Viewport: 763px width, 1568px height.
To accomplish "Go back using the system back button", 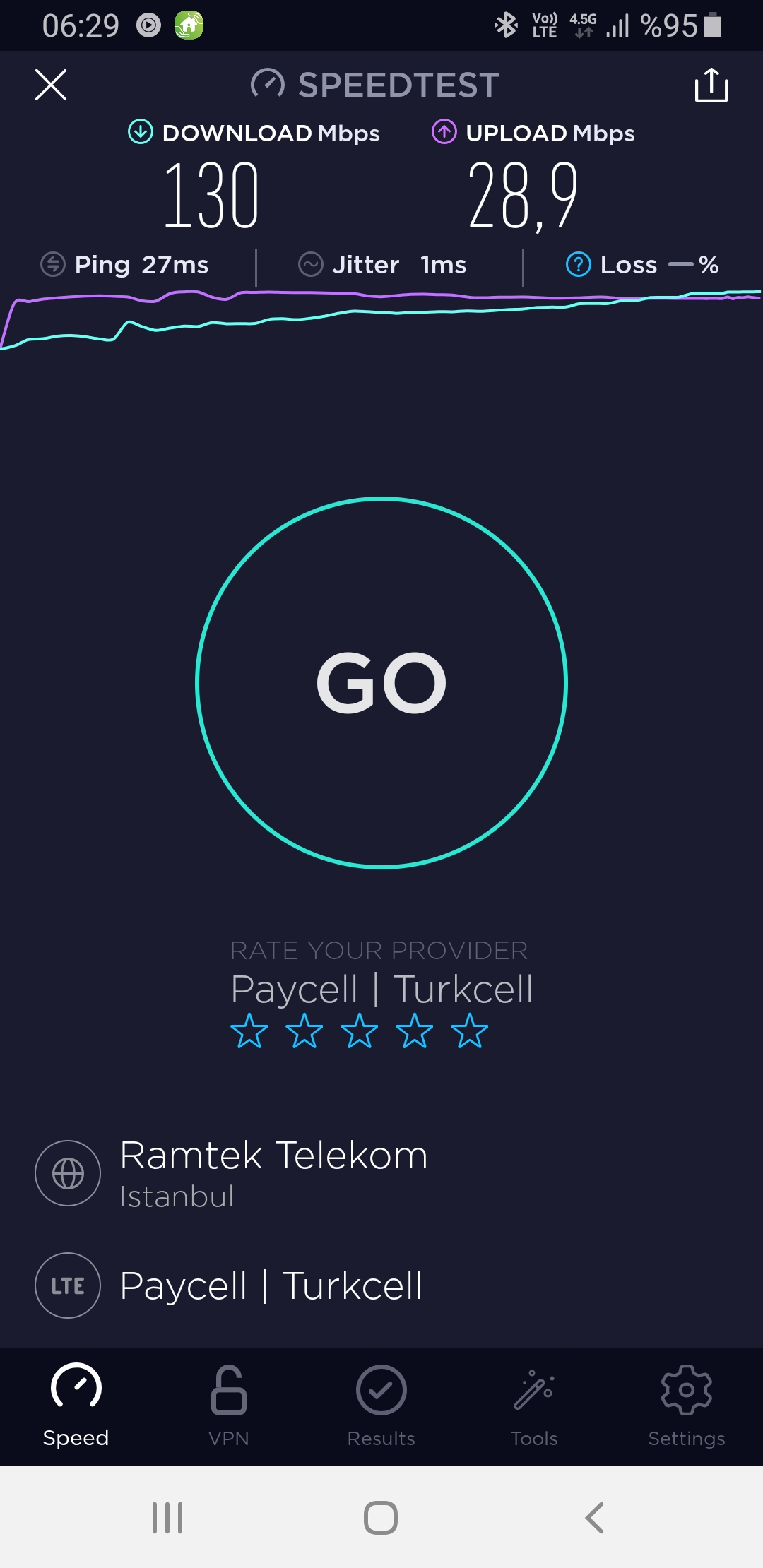I will 595,1517.
